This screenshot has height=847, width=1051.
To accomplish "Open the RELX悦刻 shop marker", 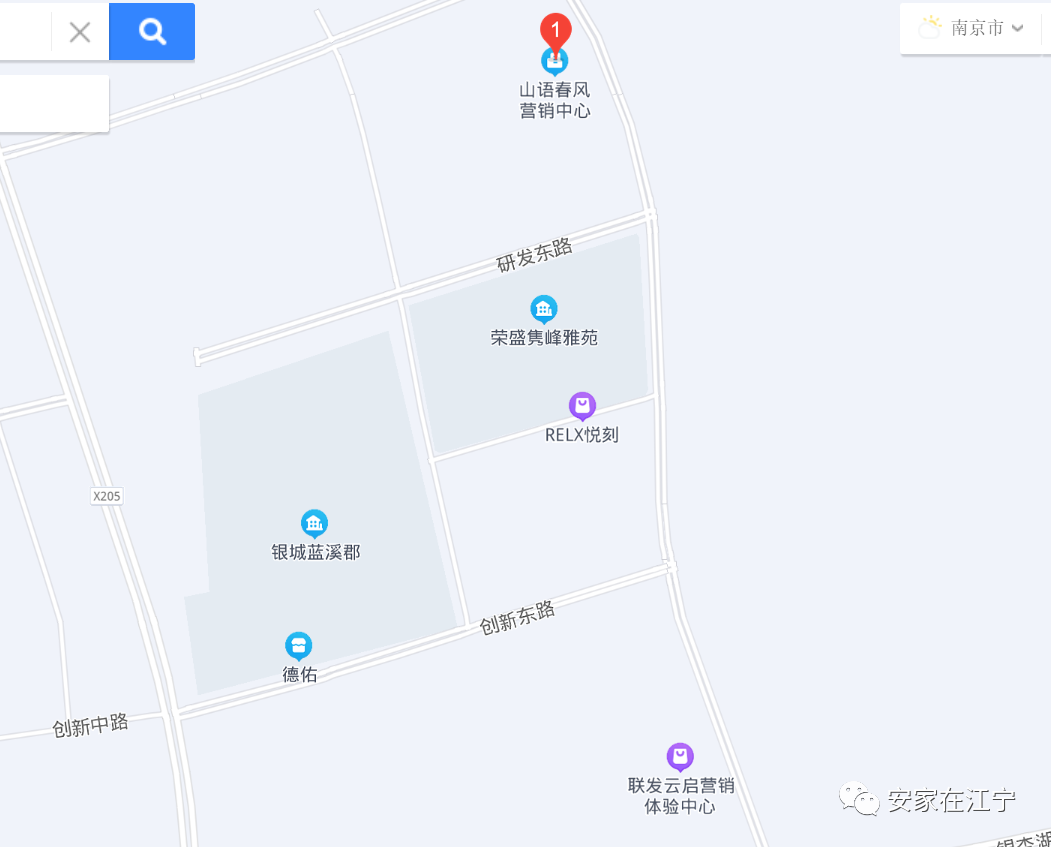I will coord(582,406).
